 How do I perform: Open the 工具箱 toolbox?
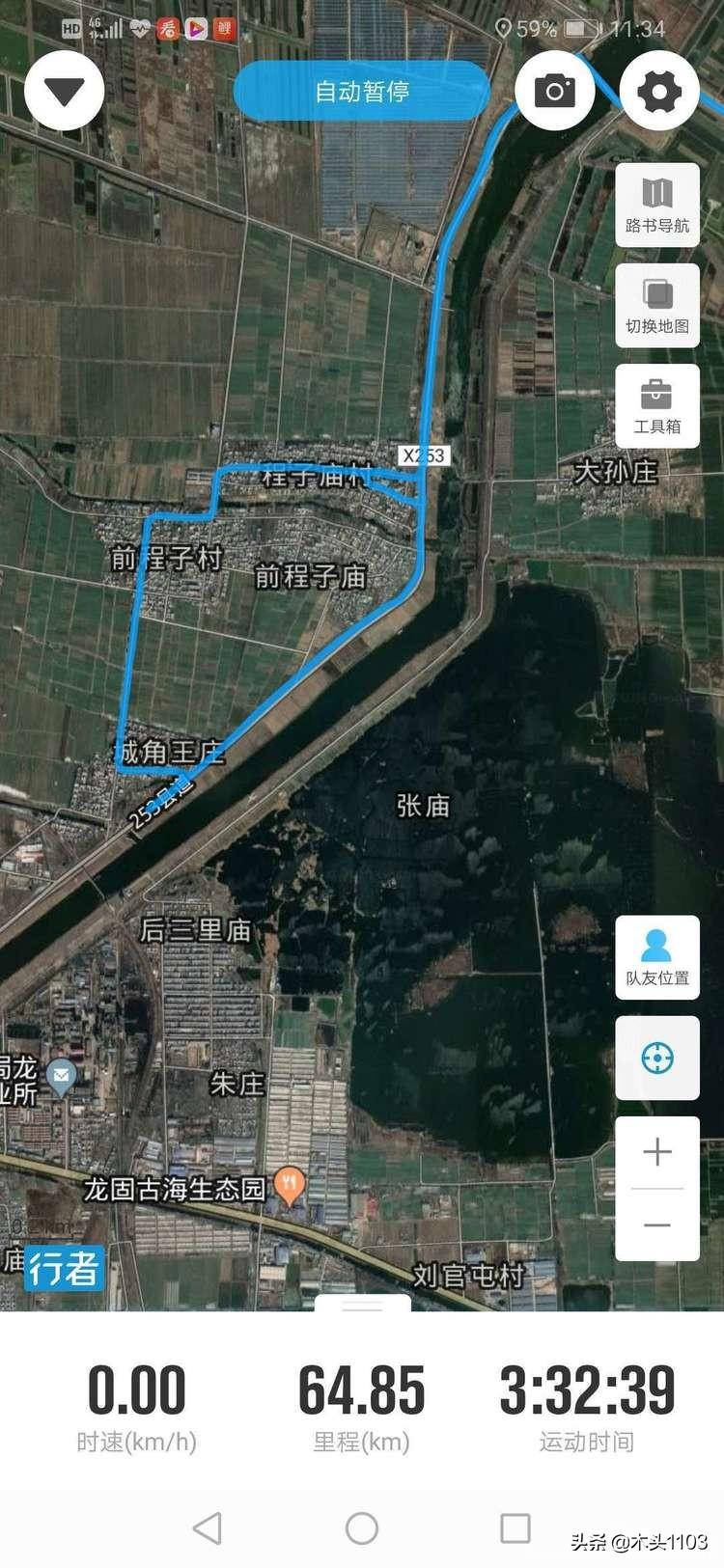click(657, 405)
